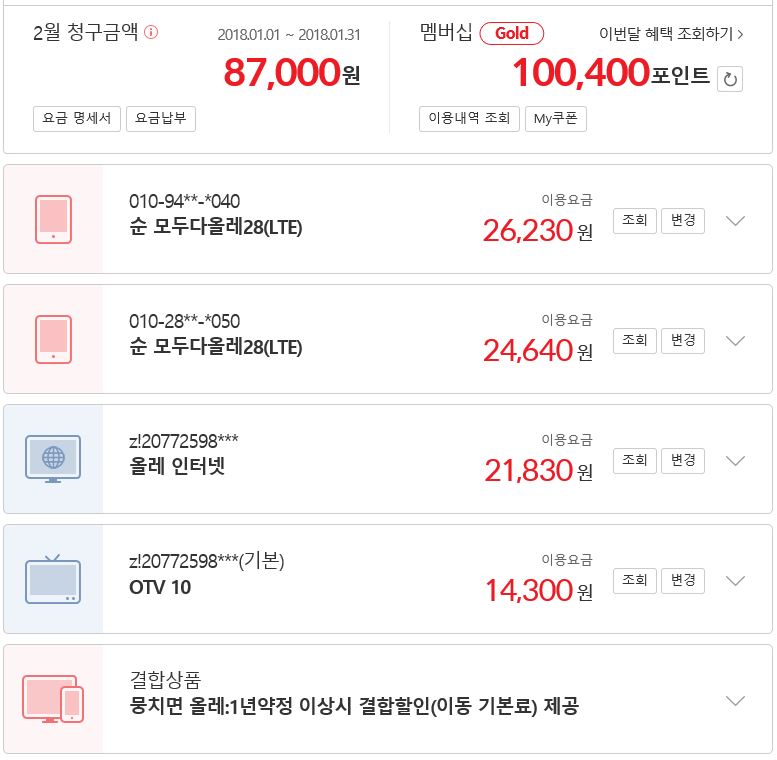Tap 변경 for line 010-28**-*050

tap(683, 341)
